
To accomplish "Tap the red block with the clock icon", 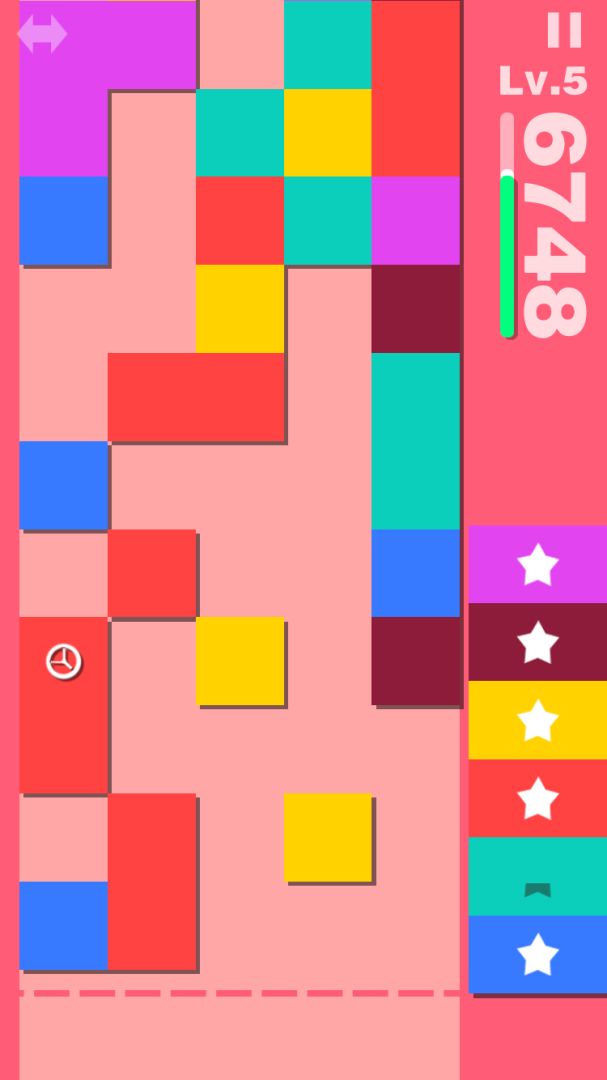I will [x=63, y=705].
